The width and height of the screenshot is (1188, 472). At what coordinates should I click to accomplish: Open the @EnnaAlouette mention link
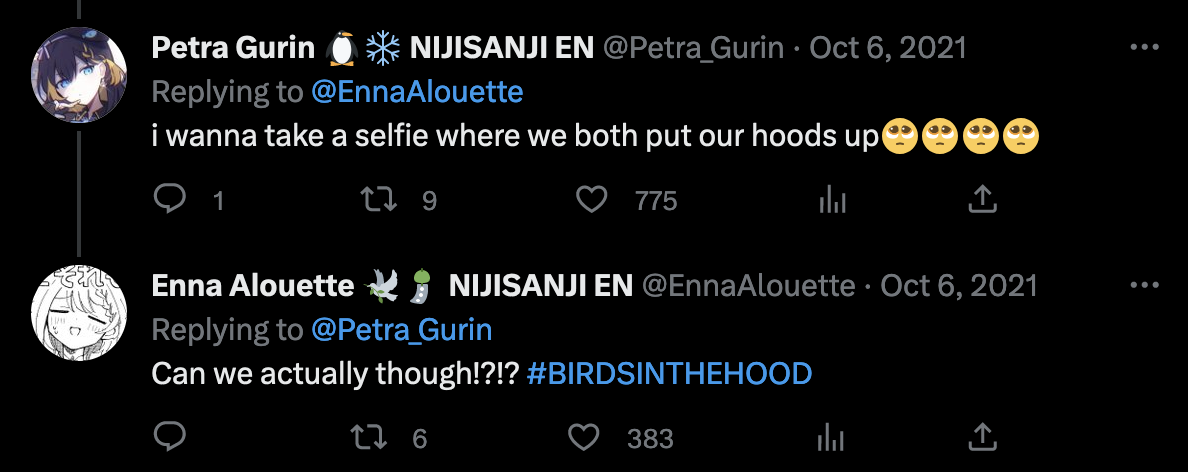[x=417, y=92]
